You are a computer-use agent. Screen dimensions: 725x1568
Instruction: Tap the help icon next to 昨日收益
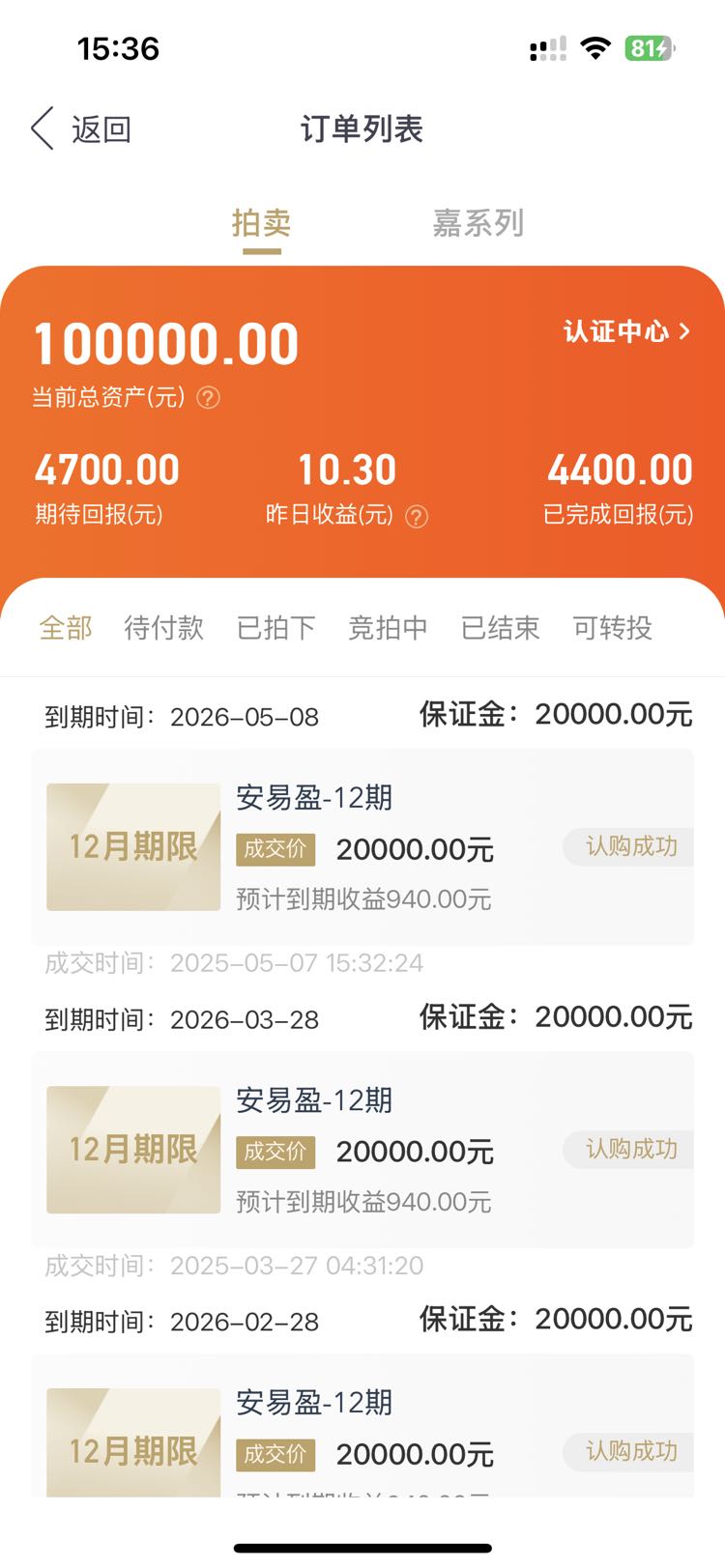417,516
